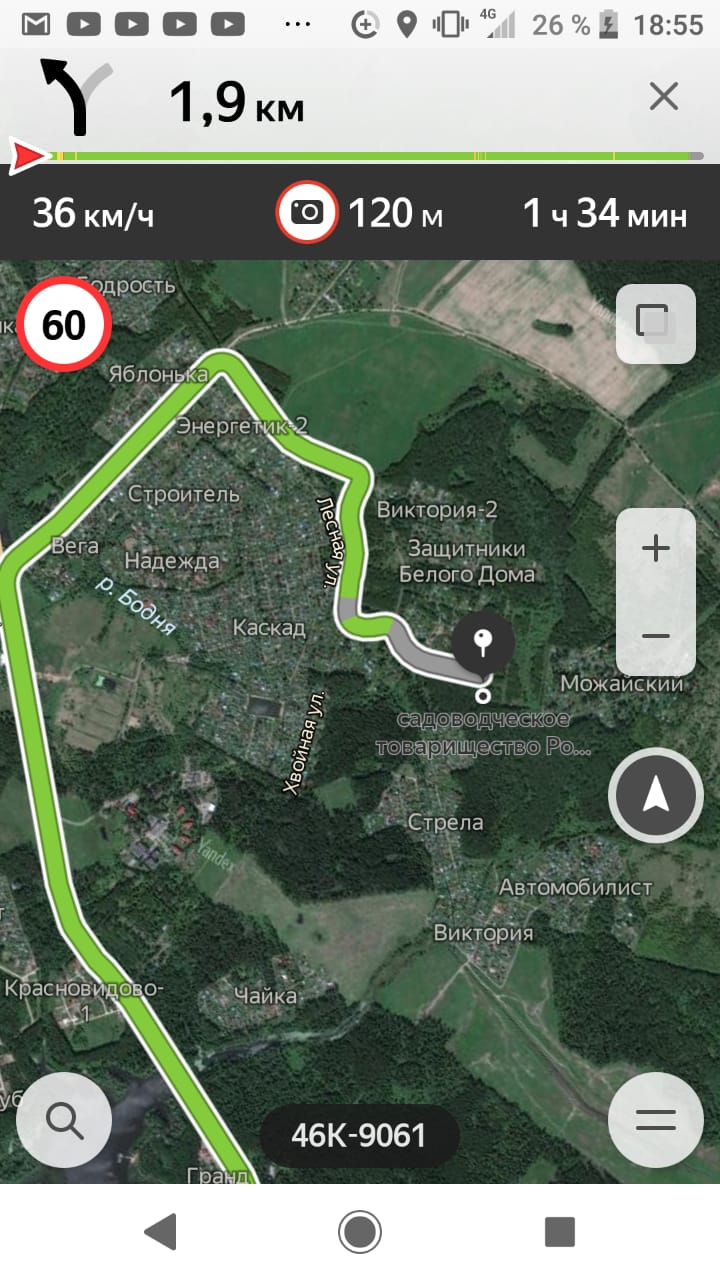Viewport: 720px width, 1280px height.
Task: Go to the Android home screen
Action: tap(360, 1231)
